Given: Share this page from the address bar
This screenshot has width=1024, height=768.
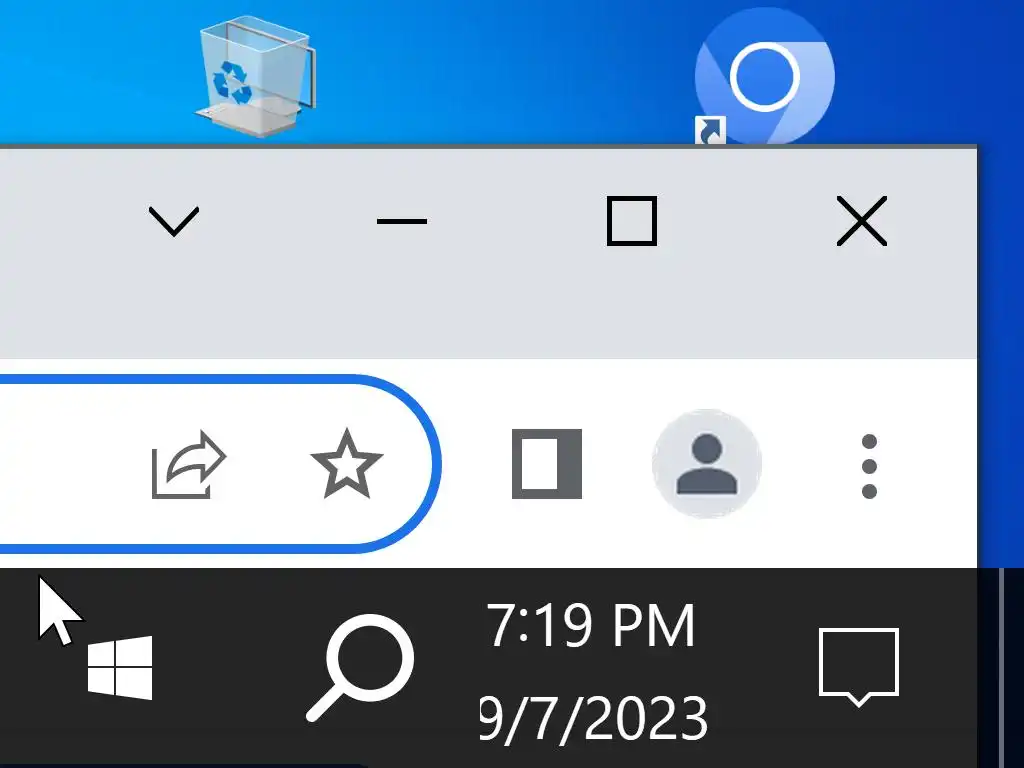Looking at the screenshot, I should pyautogui.click(x=189, y=464).
